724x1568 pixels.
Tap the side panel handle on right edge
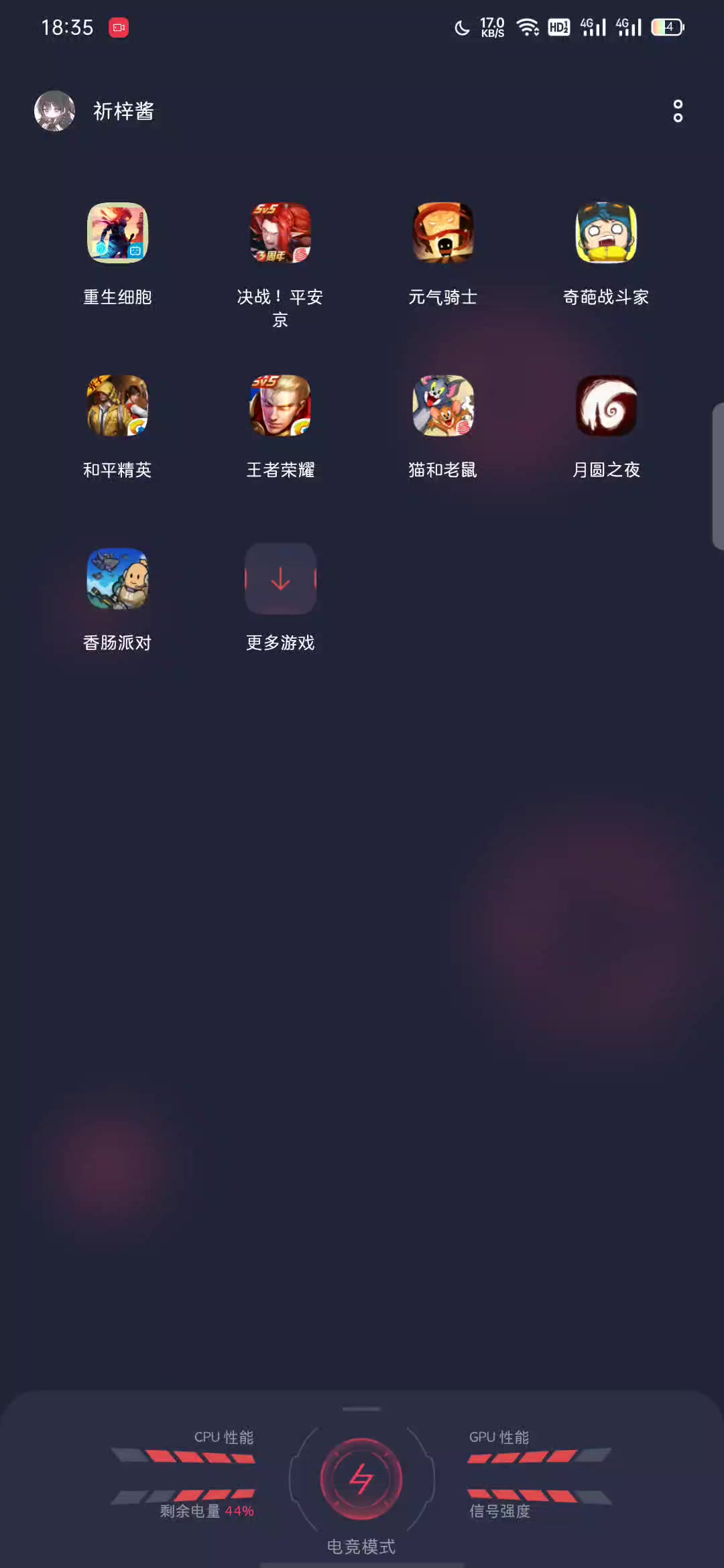click(x=717, y=476)
